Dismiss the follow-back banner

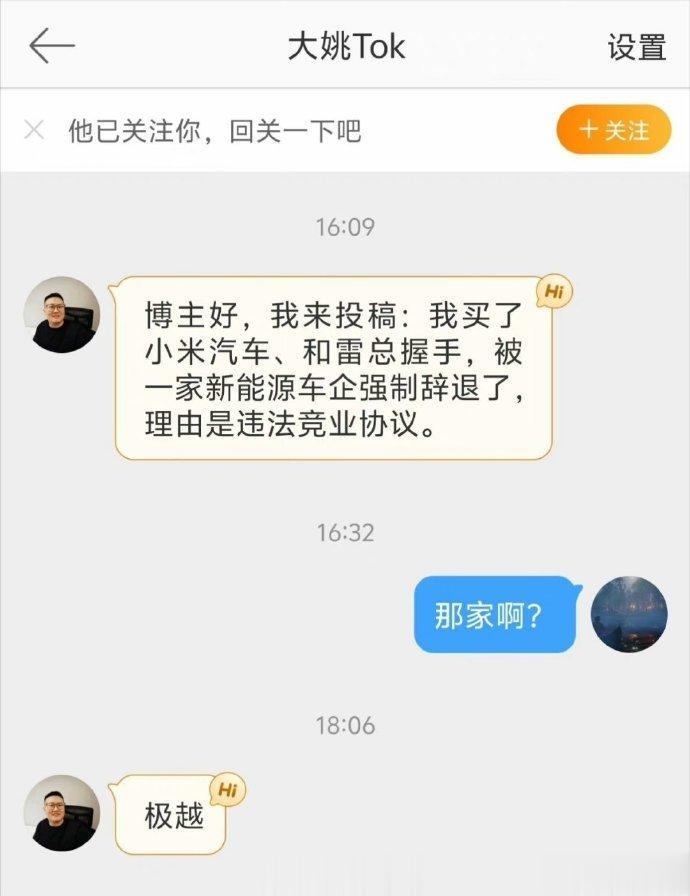click(34, 130)
